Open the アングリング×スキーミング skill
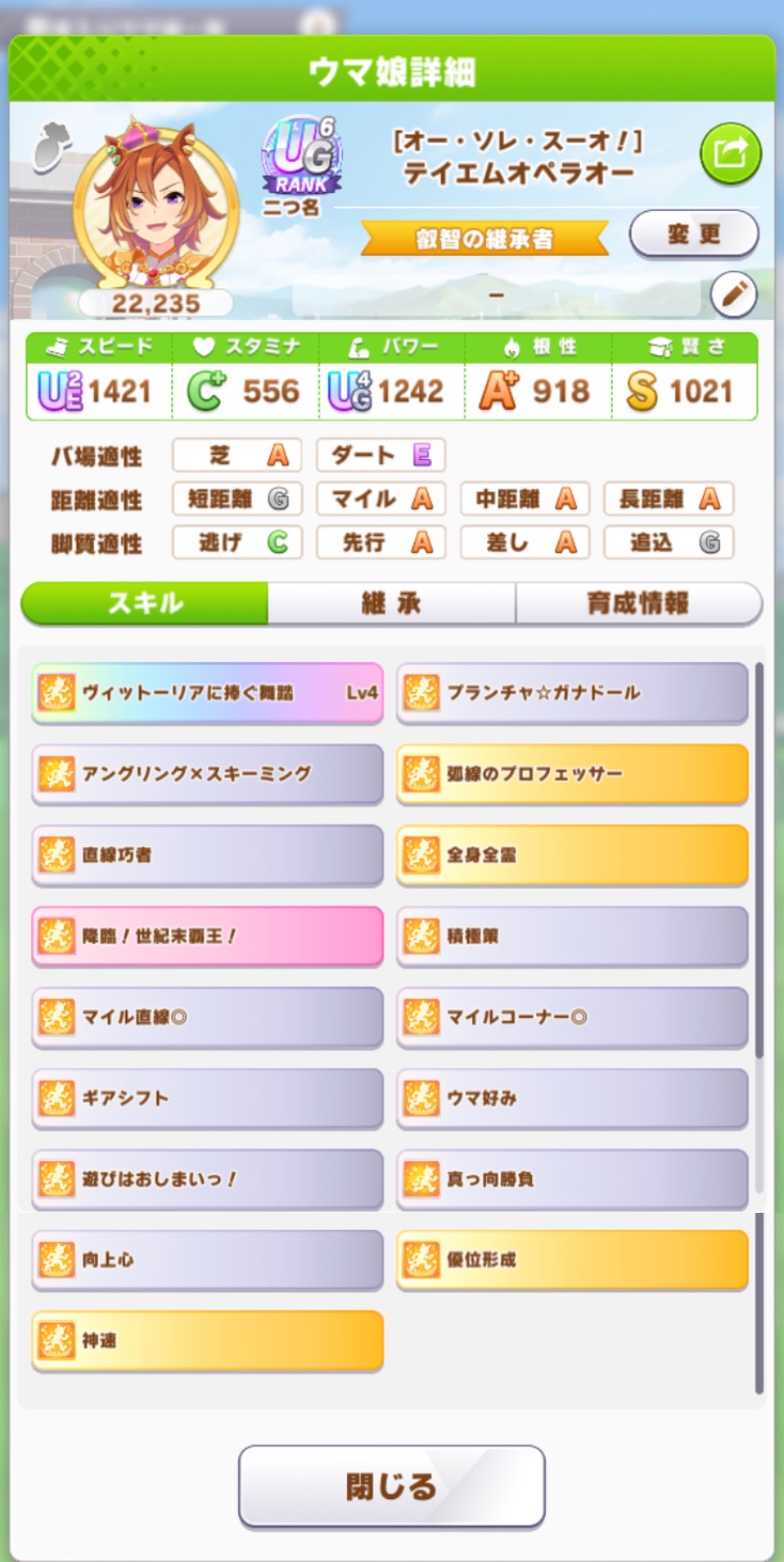 tap(208, 775)
